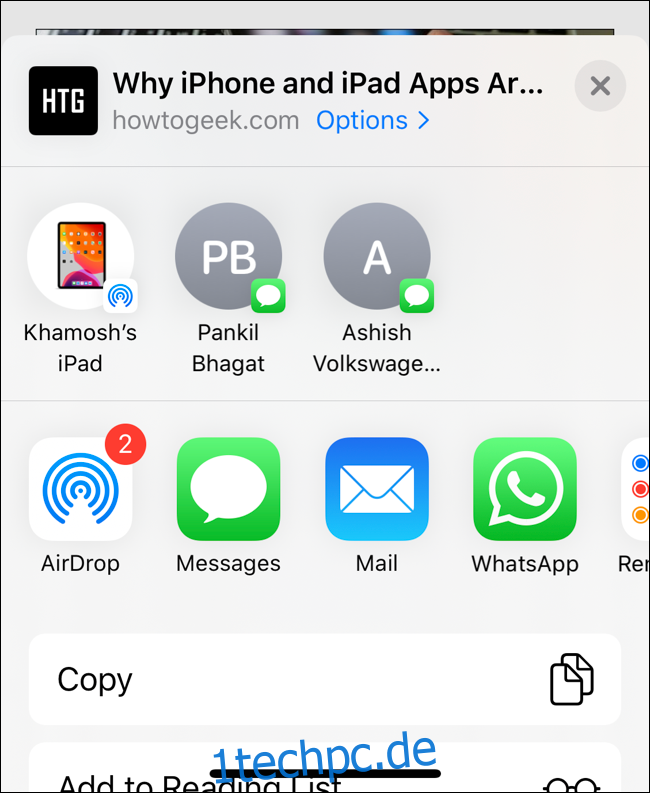This screenshot has width=650, height=793.
Task: Share with Pankil Bhagat via Messages
Action: (228, 257)
